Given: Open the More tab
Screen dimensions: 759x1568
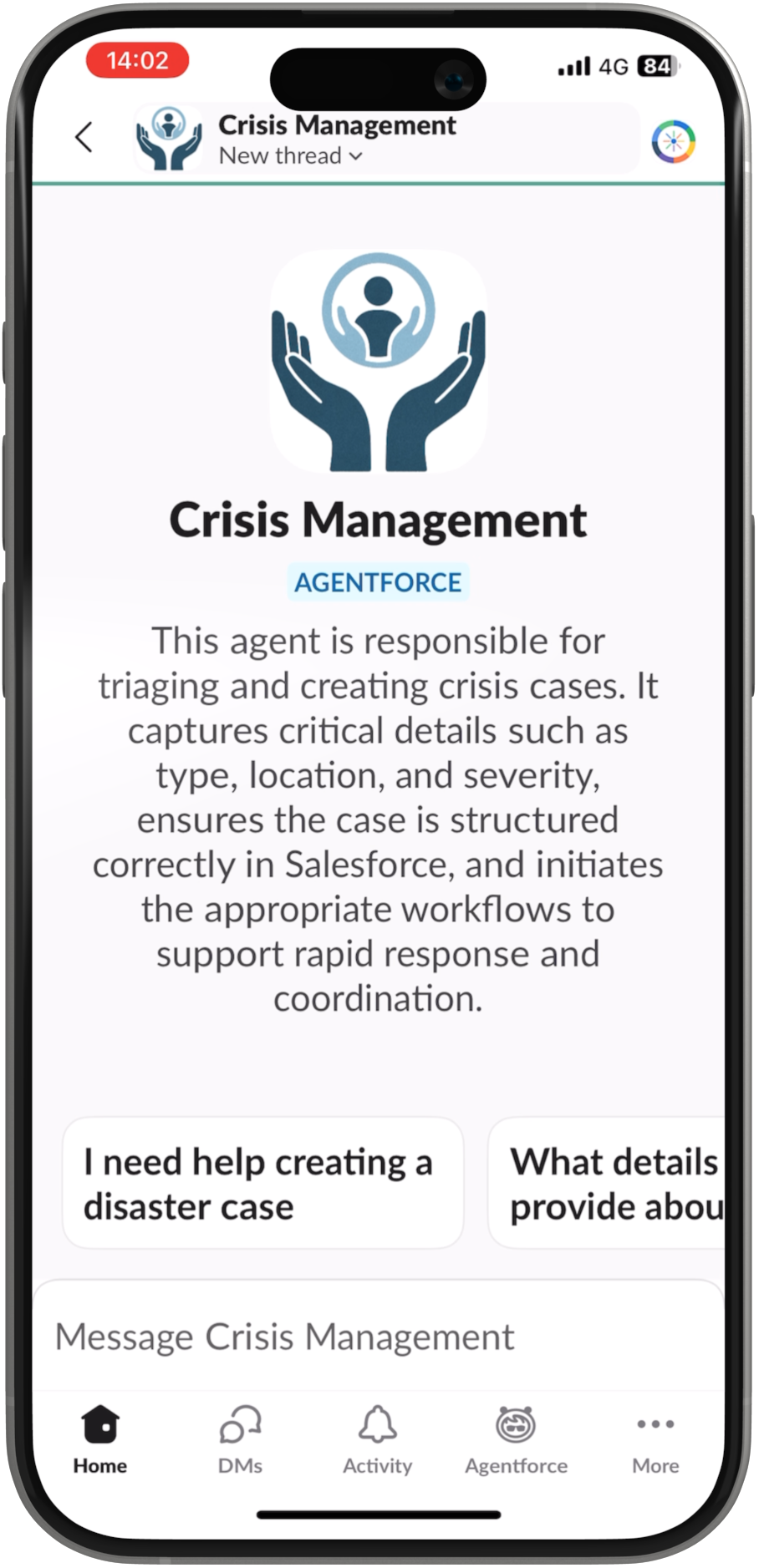Looking at the screenshot, I should tap(655, 1440).
